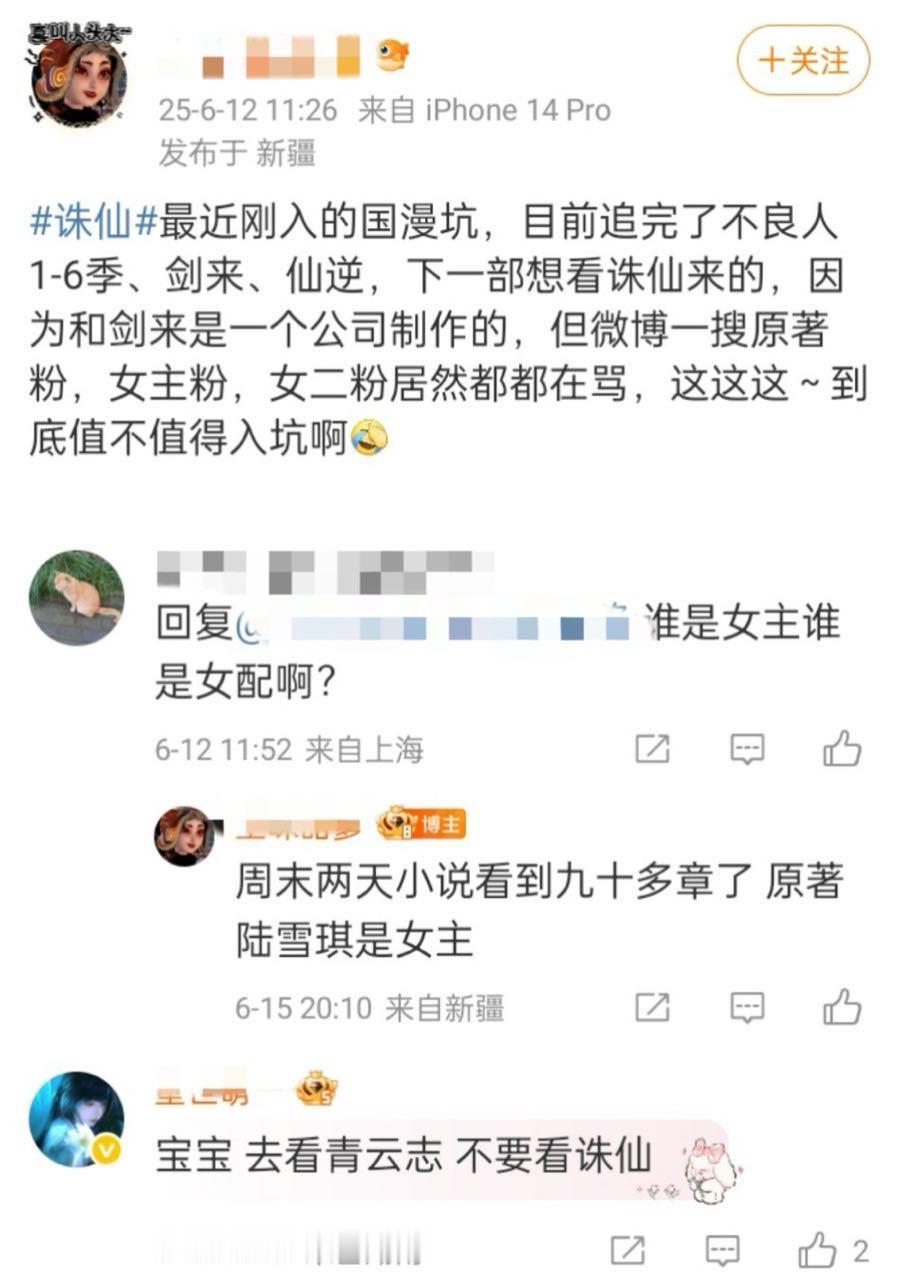Tap the cute animal sticker after 不要看诛仙
898x1280 pixels.
click(x=710, y=1172)
